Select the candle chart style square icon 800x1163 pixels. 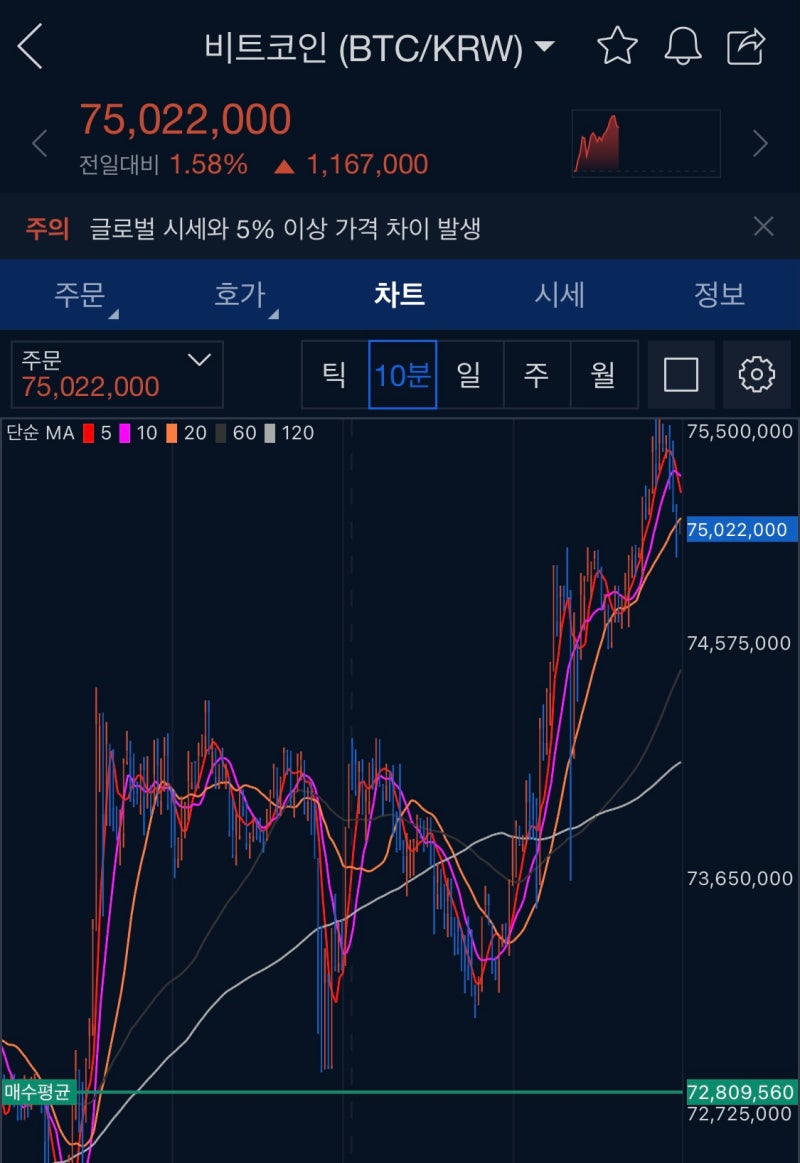pos(681,375)
